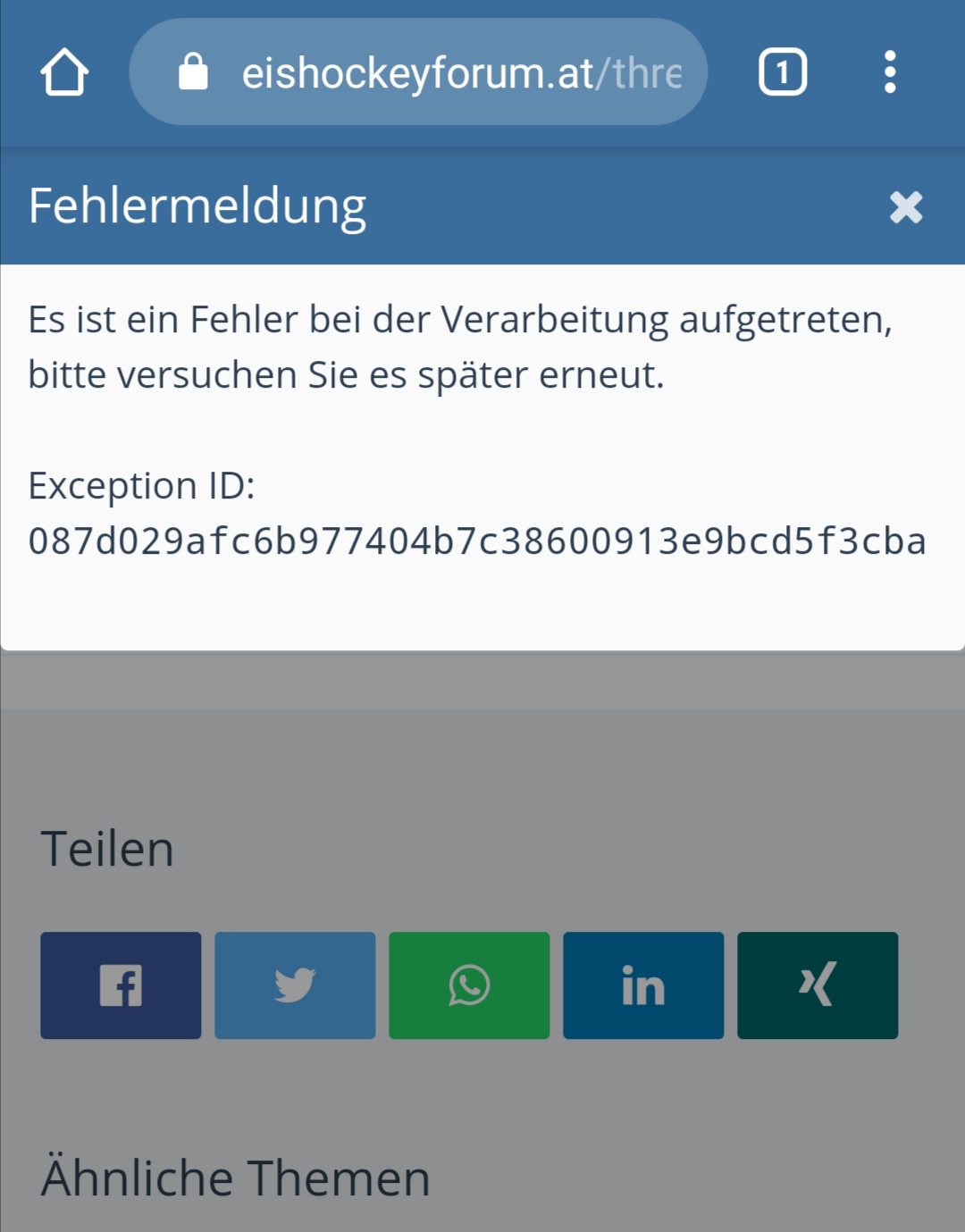Open the browser tab switcher
This screenshot has height=1232, width=965.
pyautogui.click(x=783, y=71)
